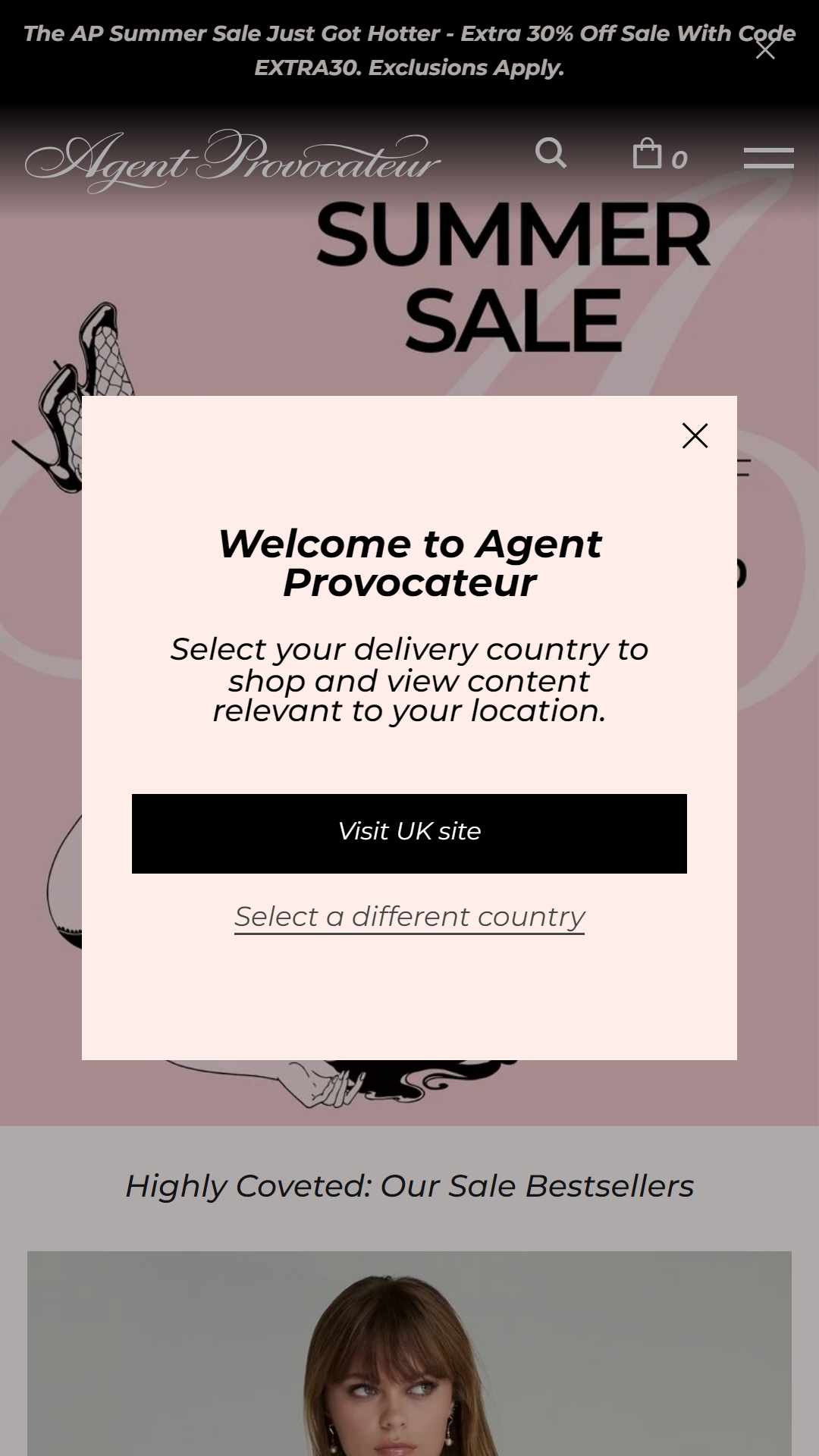819x1456 pixels.
Task: Open the shopping bag
Action: click(660, 154)
